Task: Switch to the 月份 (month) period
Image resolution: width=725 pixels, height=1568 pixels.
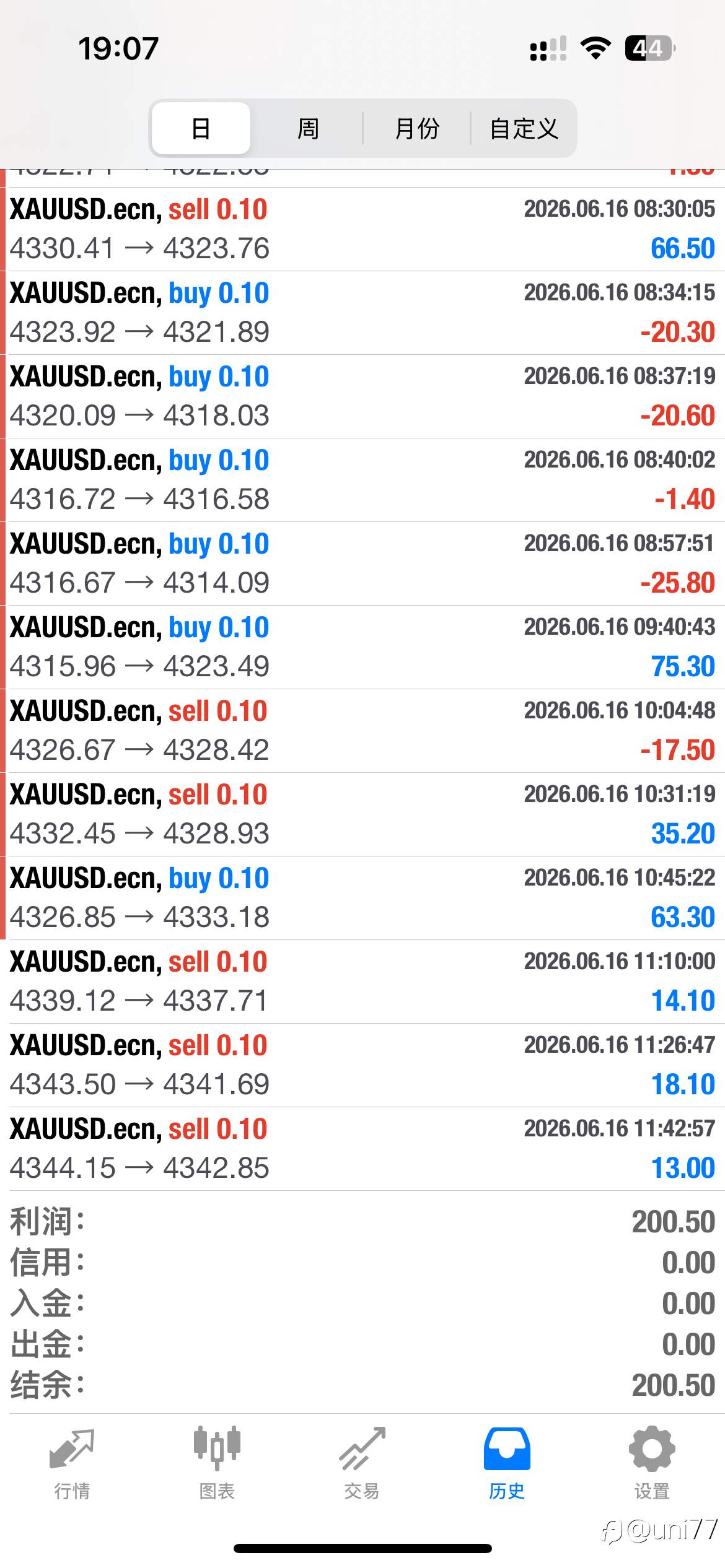Action: tap(417, 128)
